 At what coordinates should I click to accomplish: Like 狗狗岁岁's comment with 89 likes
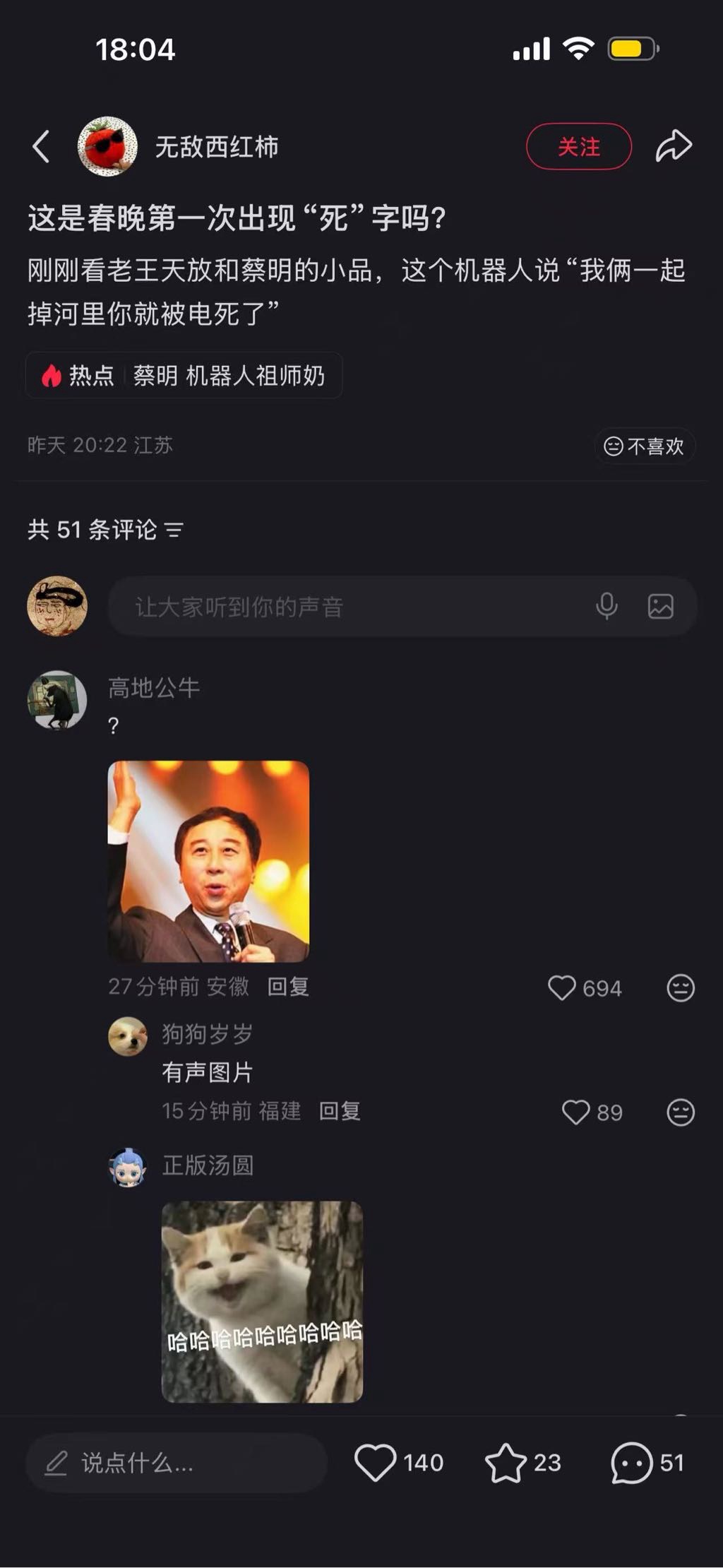575,1112
